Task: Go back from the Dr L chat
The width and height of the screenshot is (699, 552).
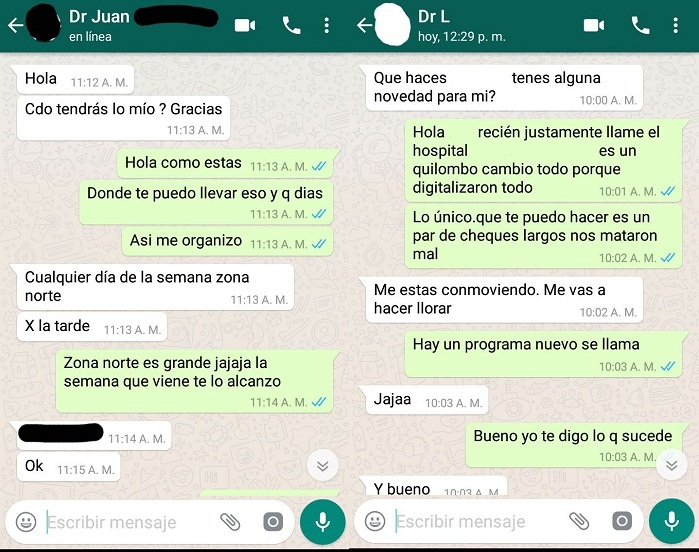Action: (x=362, y=26)
